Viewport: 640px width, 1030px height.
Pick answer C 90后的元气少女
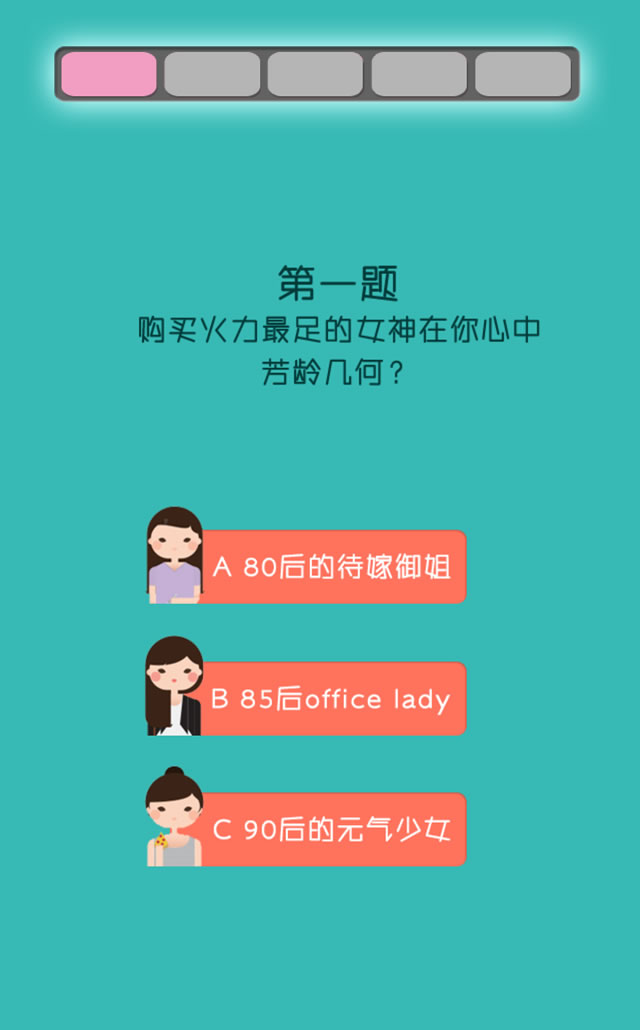(332, 830)
